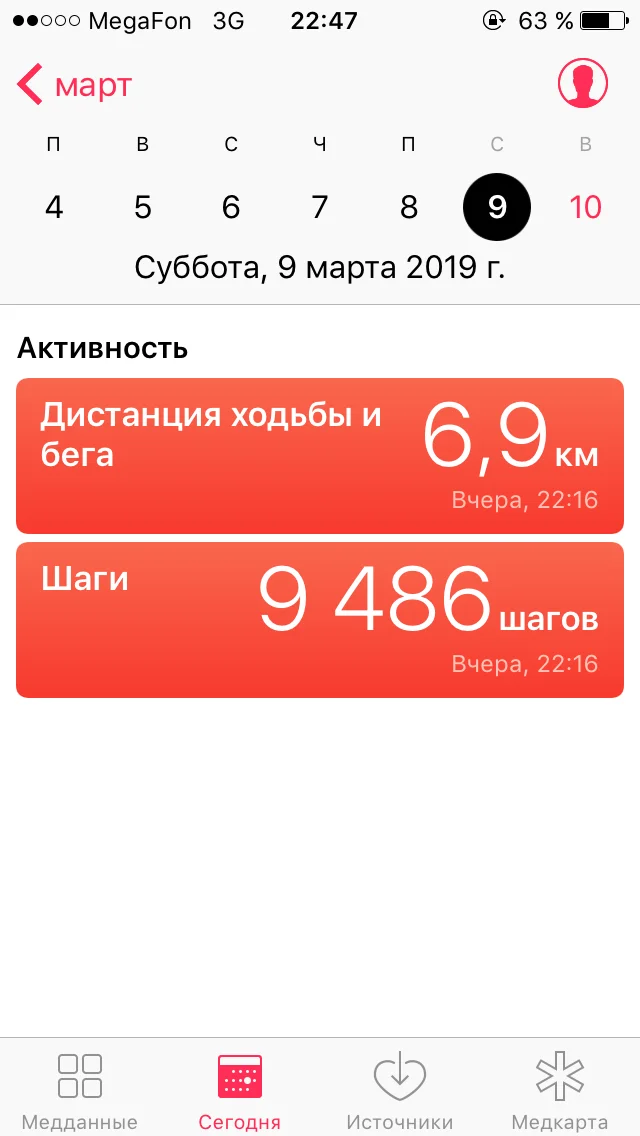This screenshot has width=640, height=1136.
Task: Select day 4 in the week row
Action: (54, 207)
